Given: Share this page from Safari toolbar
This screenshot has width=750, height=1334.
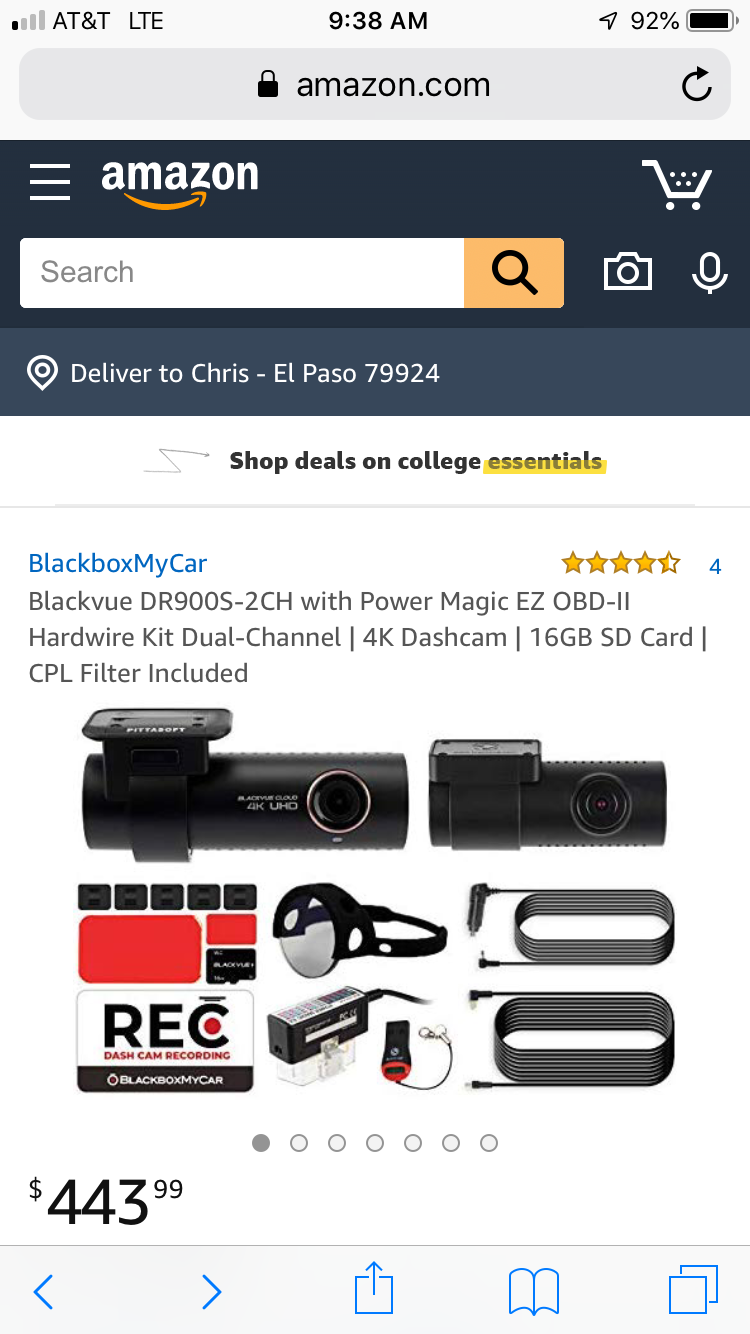Looking at the screenshot, I should coord(374,1289).
